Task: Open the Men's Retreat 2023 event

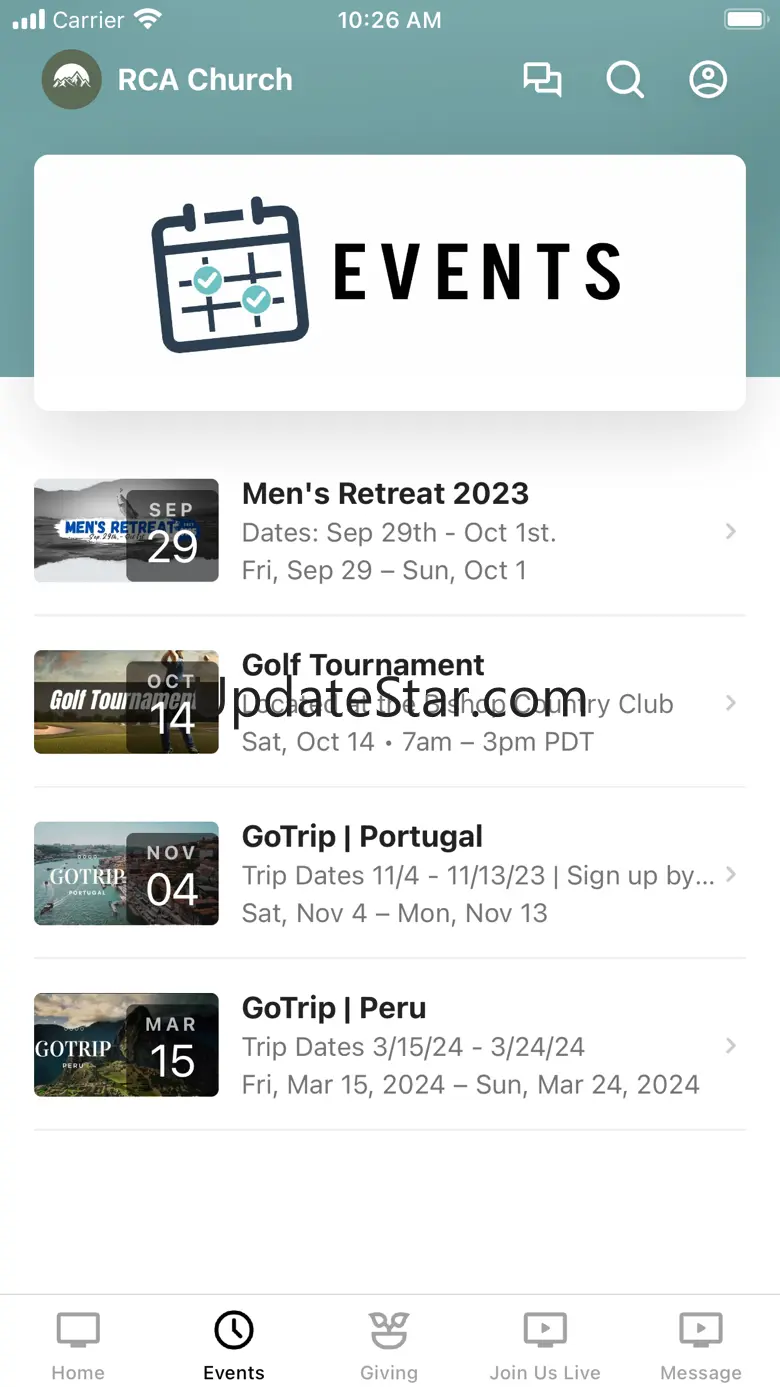Action: (x=390, y=531)
